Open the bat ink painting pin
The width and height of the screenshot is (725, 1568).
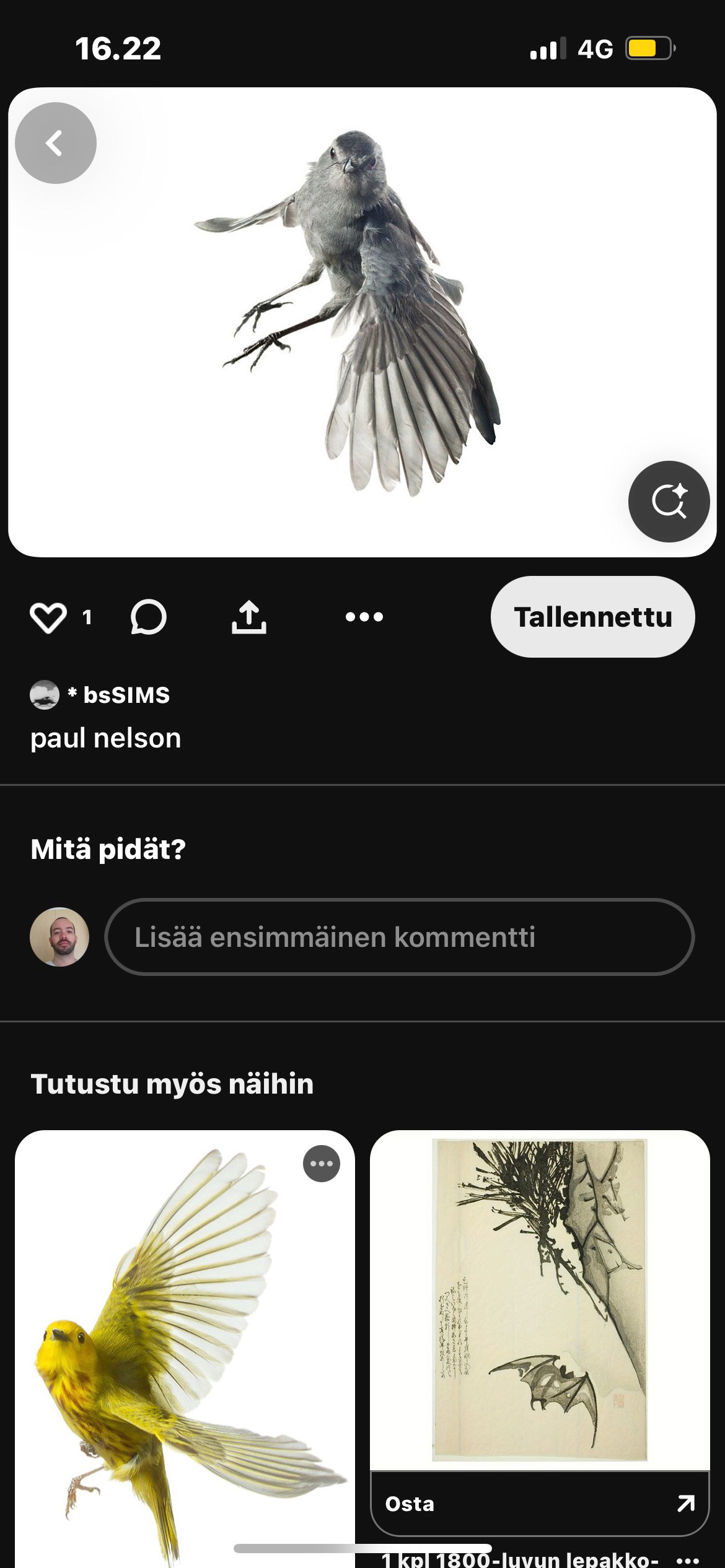click(x=539, y=1300)
